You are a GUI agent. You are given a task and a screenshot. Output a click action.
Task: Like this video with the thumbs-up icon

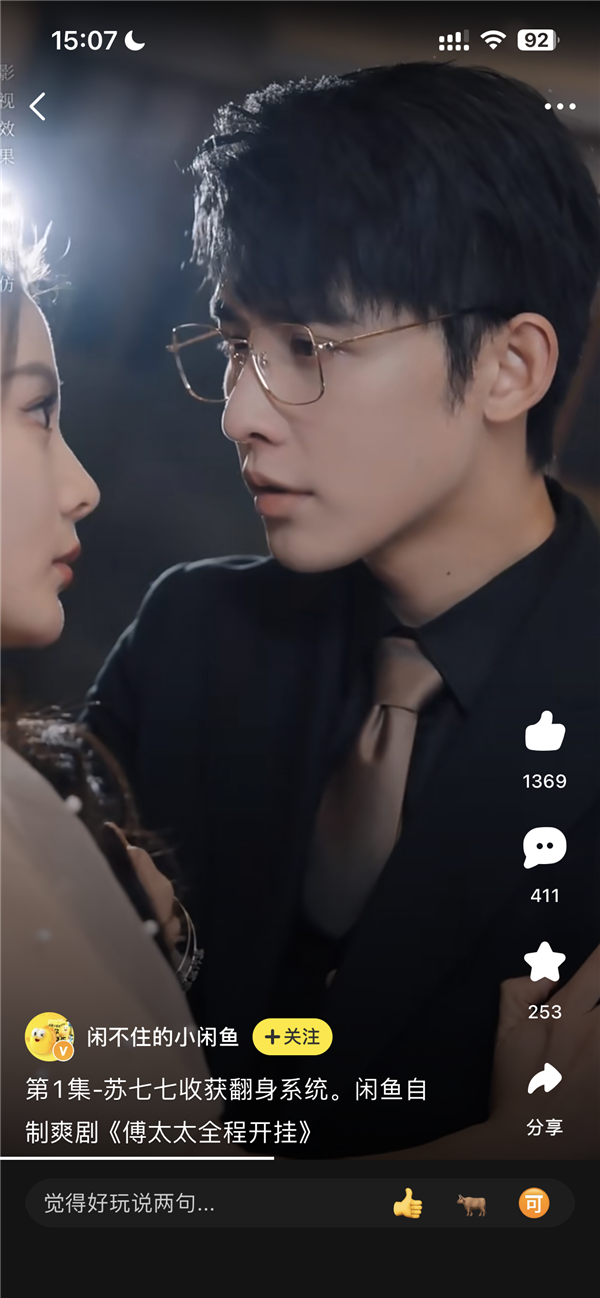tap(545, 732)
